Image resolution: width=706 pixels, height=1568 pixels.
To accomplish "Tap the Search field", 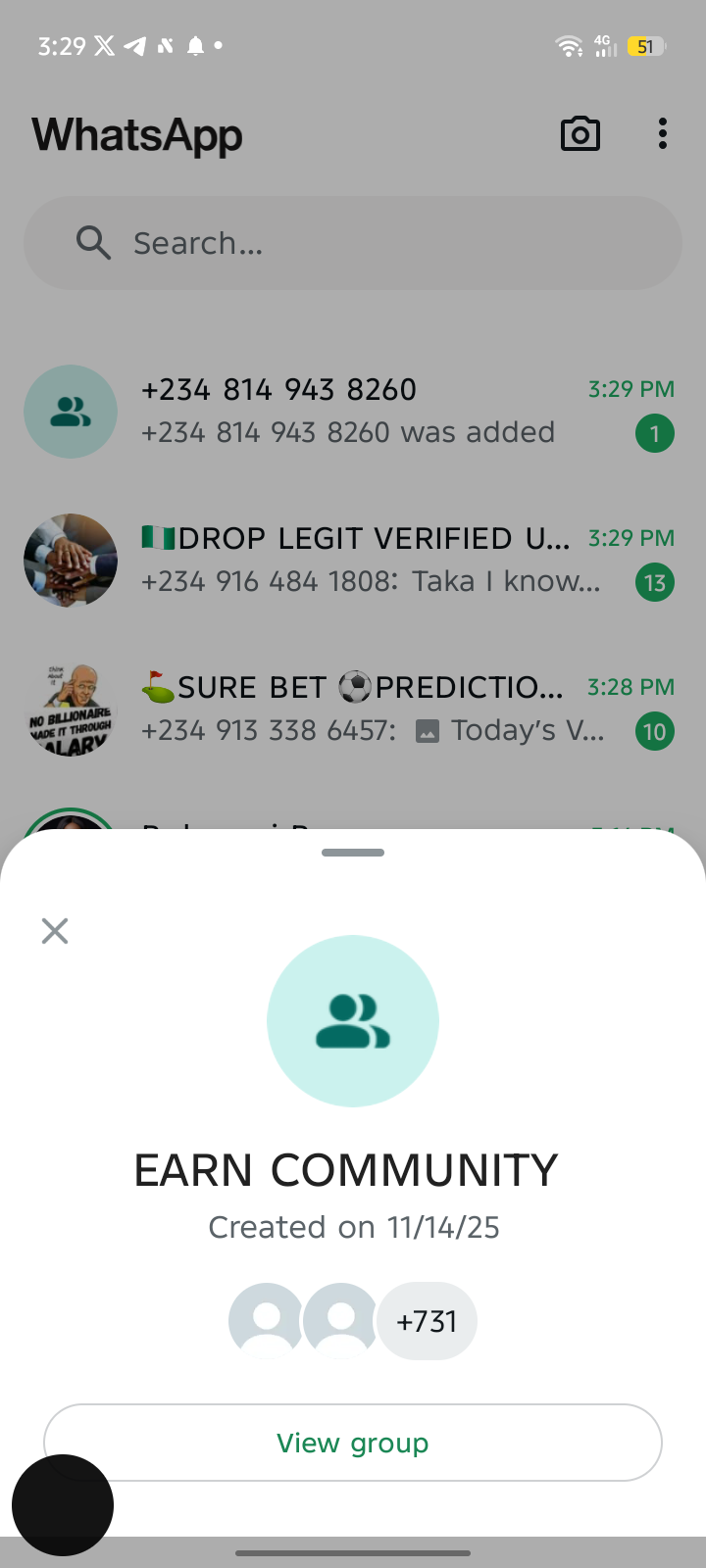I will click(353, 243).
